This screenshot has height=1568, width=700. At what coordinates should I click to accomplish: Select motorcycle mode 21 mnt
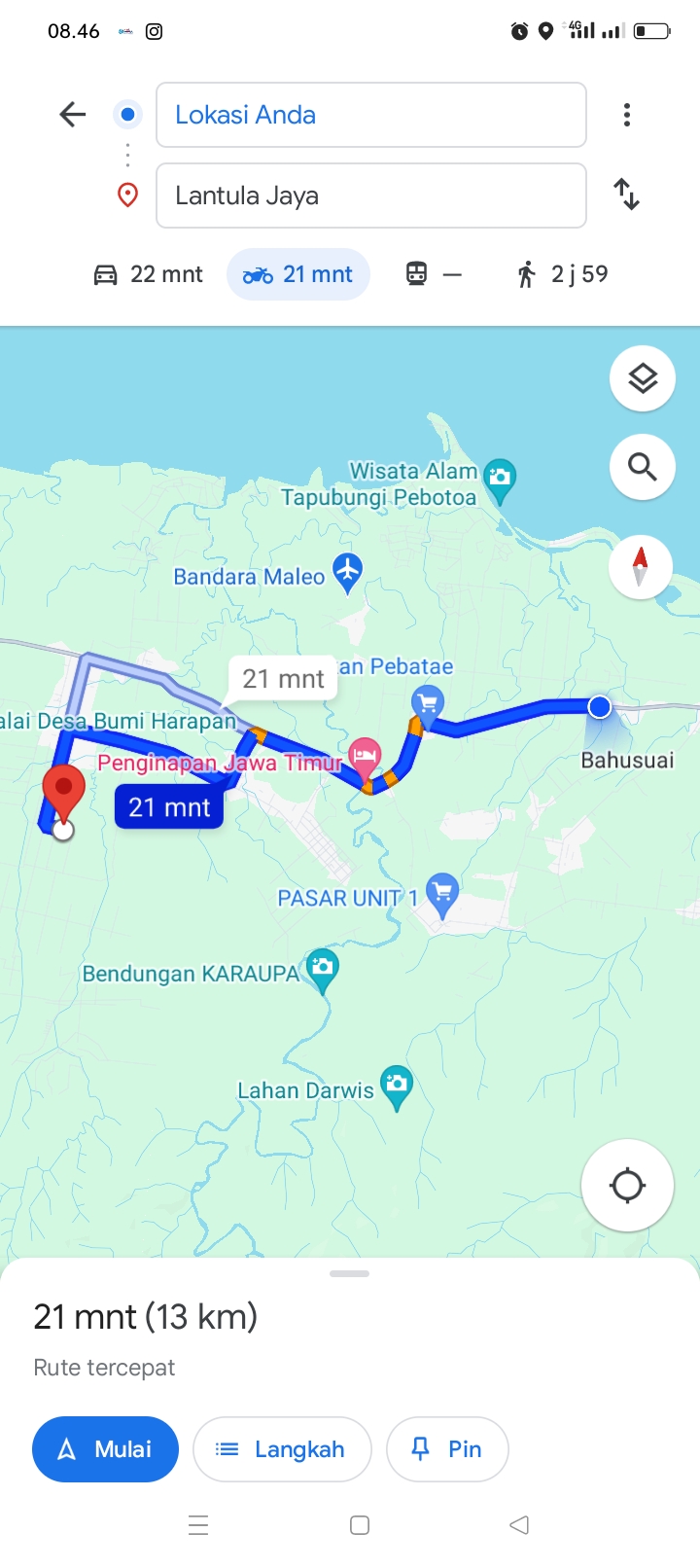[x=298, y=274]
